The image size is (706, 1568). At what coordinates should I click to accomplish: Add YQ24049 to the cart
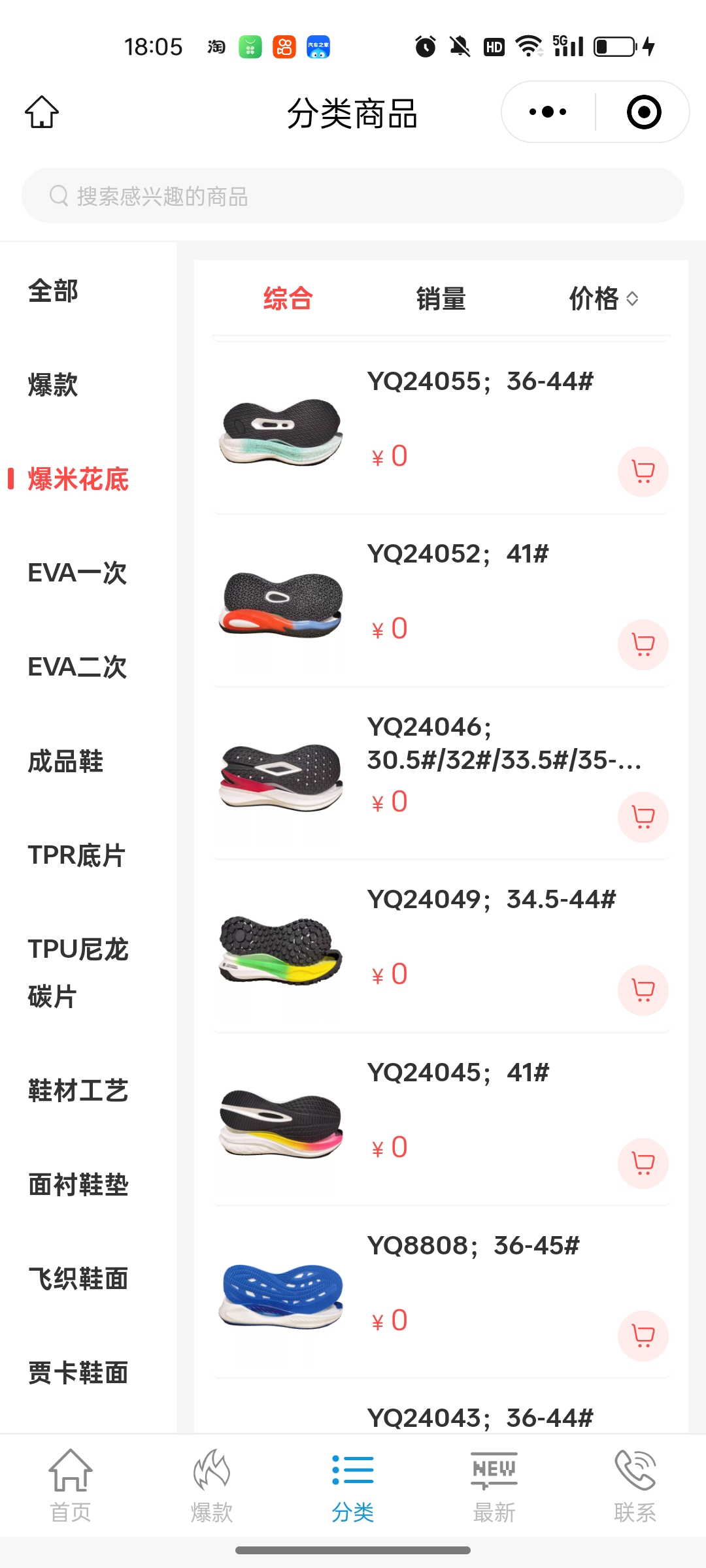[643, 990]
